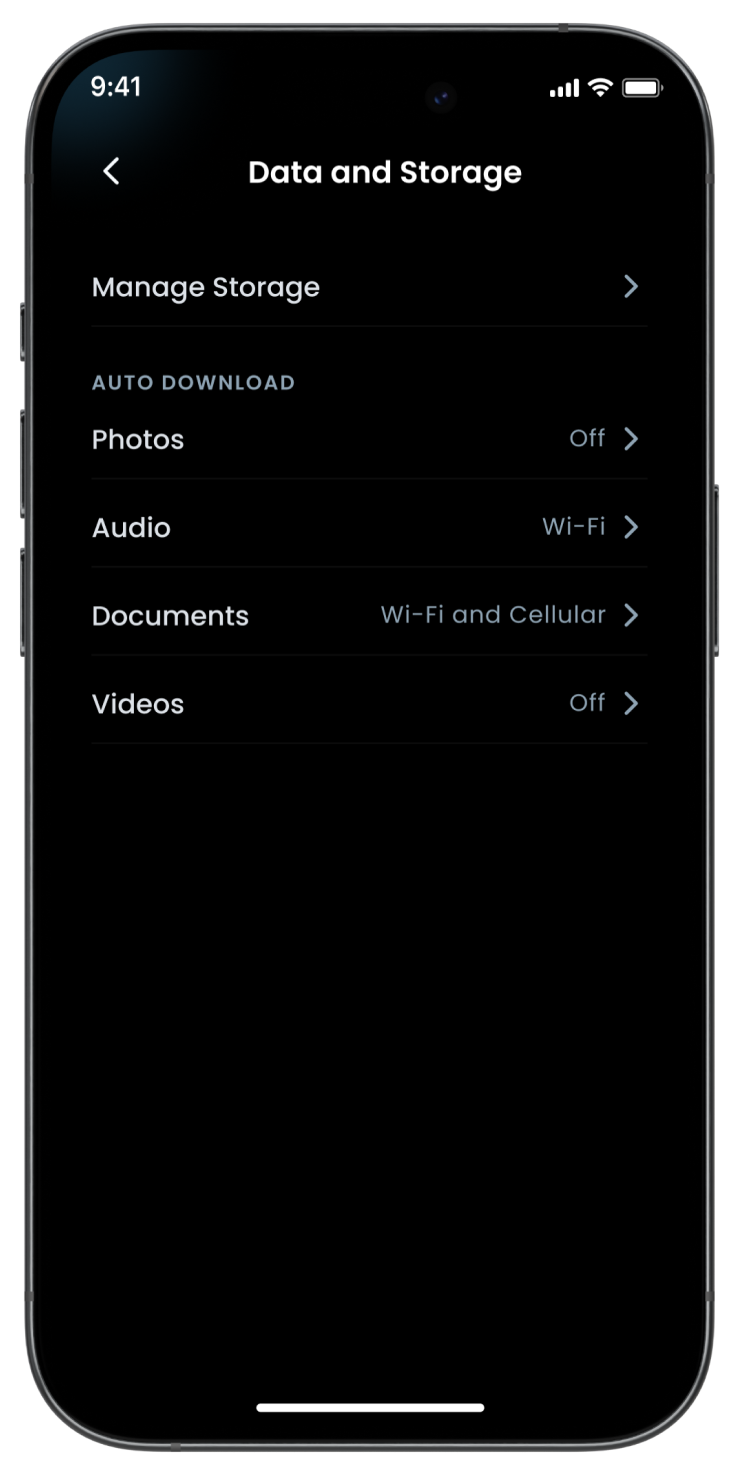Screen dimensions: 740x1476
Task: Tap the cellular signal strength icon
Action: click(x=564, y=88)
